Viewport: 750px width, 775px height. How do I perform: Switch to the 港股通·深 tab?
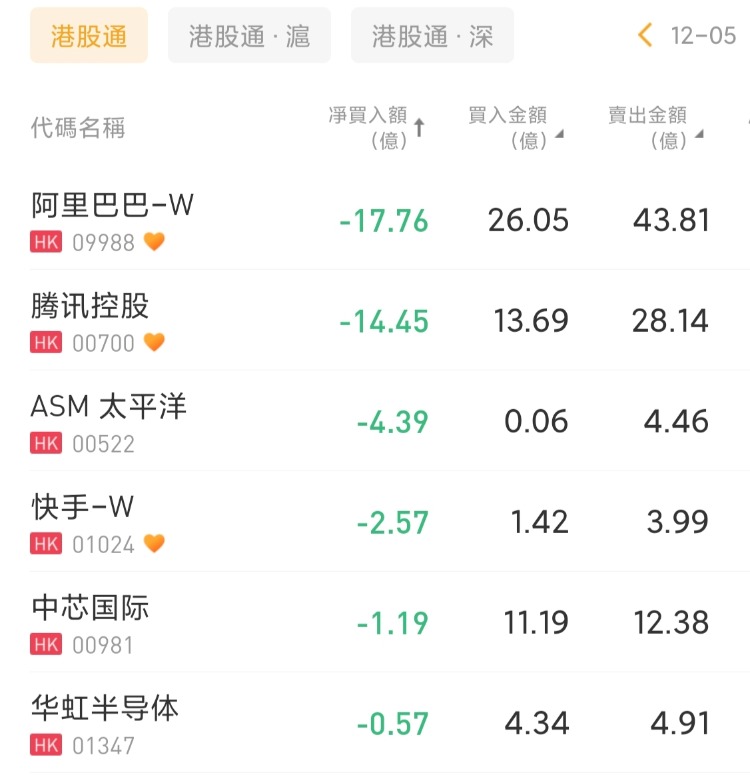click(x=432, y=36)
